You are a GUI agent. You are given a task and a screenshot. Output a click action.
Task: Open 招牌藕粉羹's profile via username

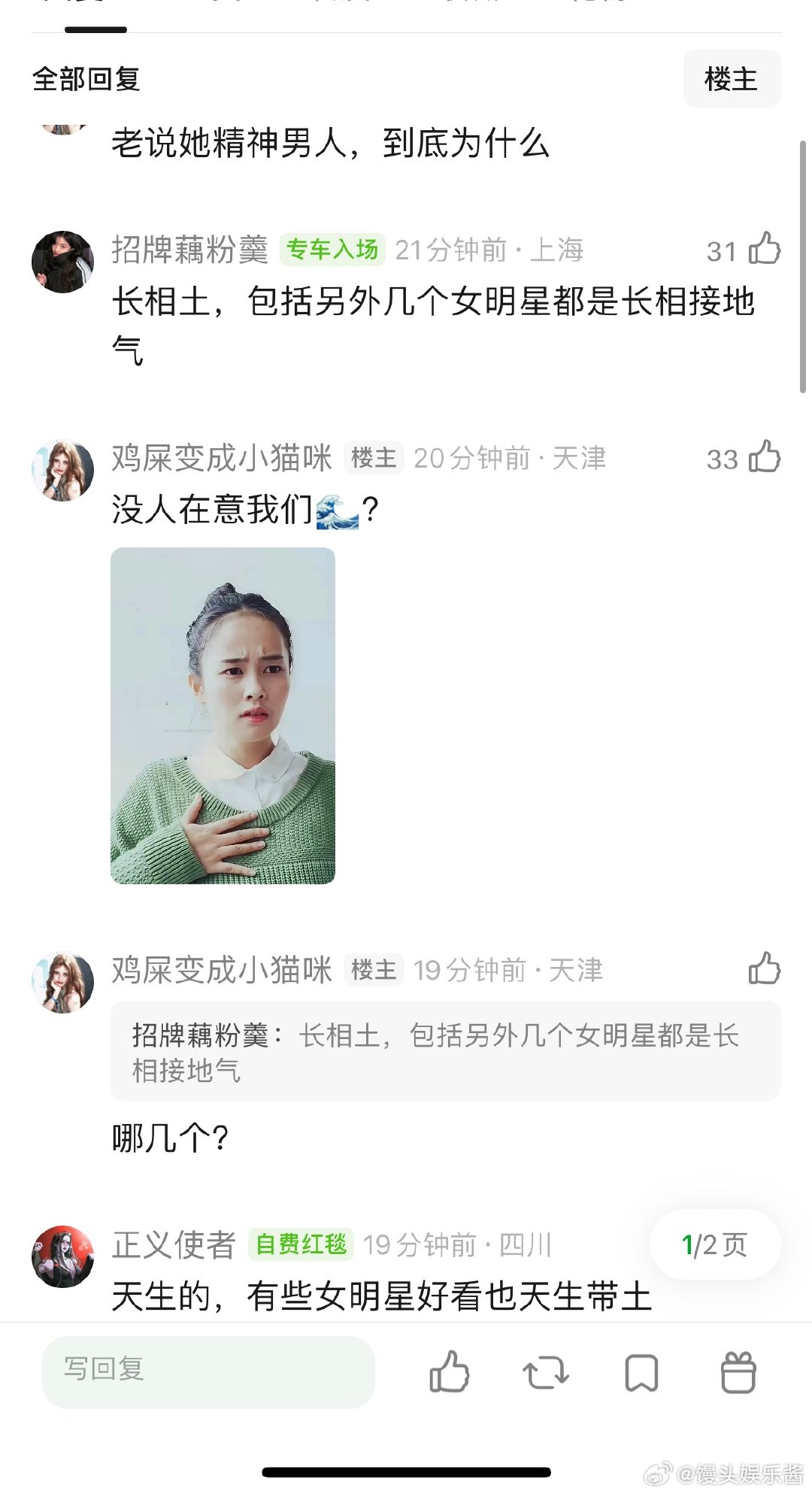click(x=190, y=250)
